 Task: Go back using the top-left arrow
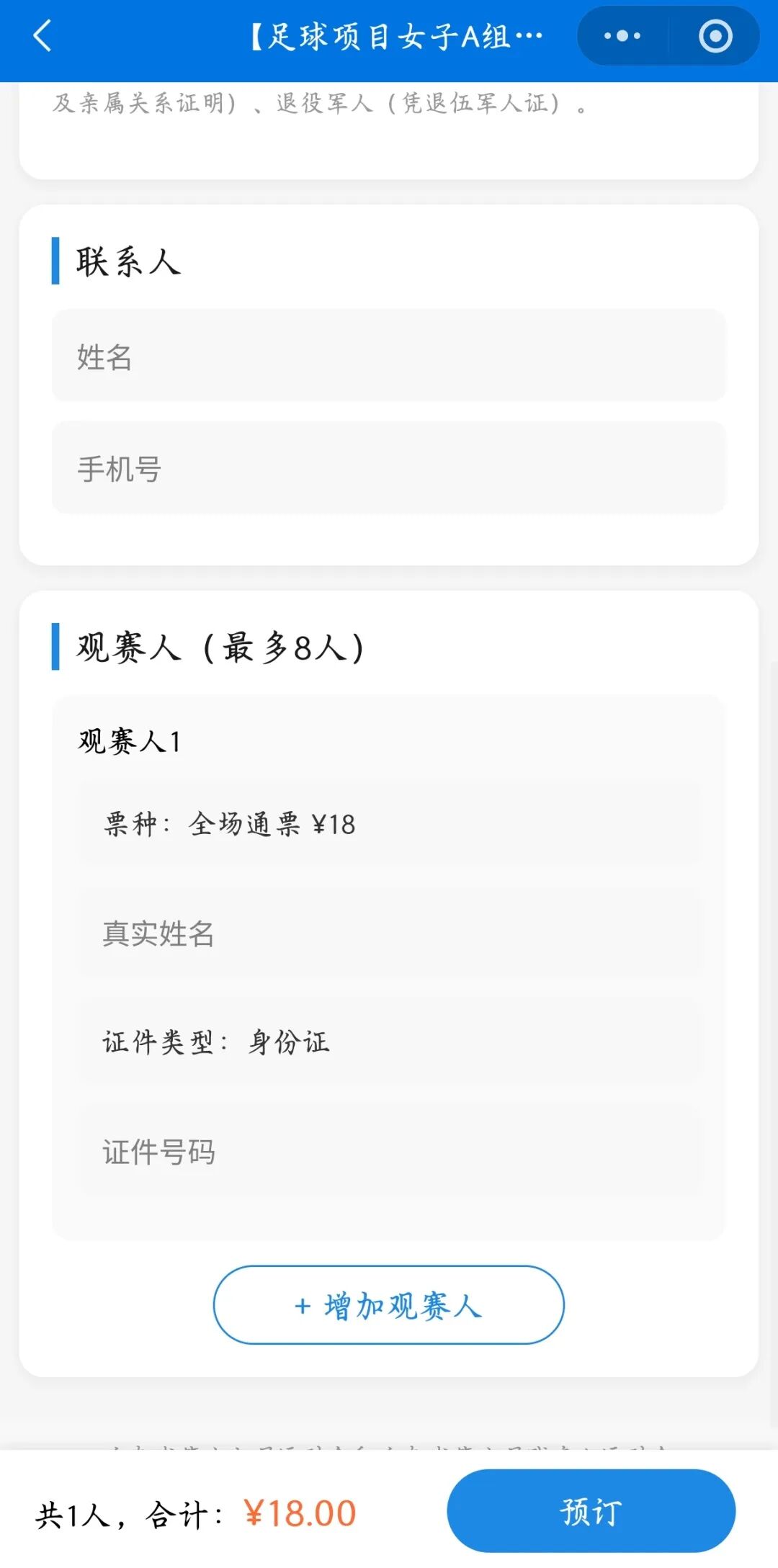tap(43, 35)
